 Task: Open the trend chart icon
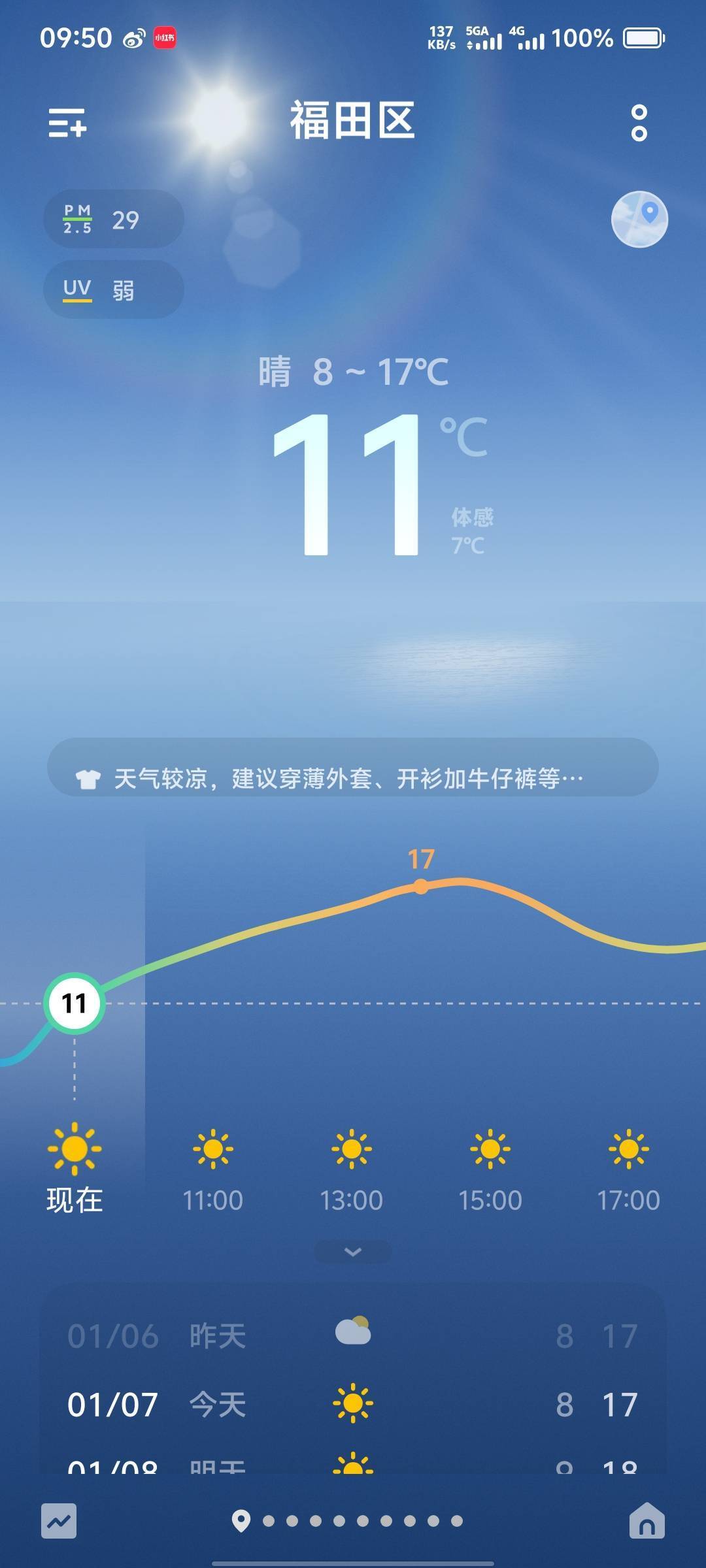(59, 1521)
